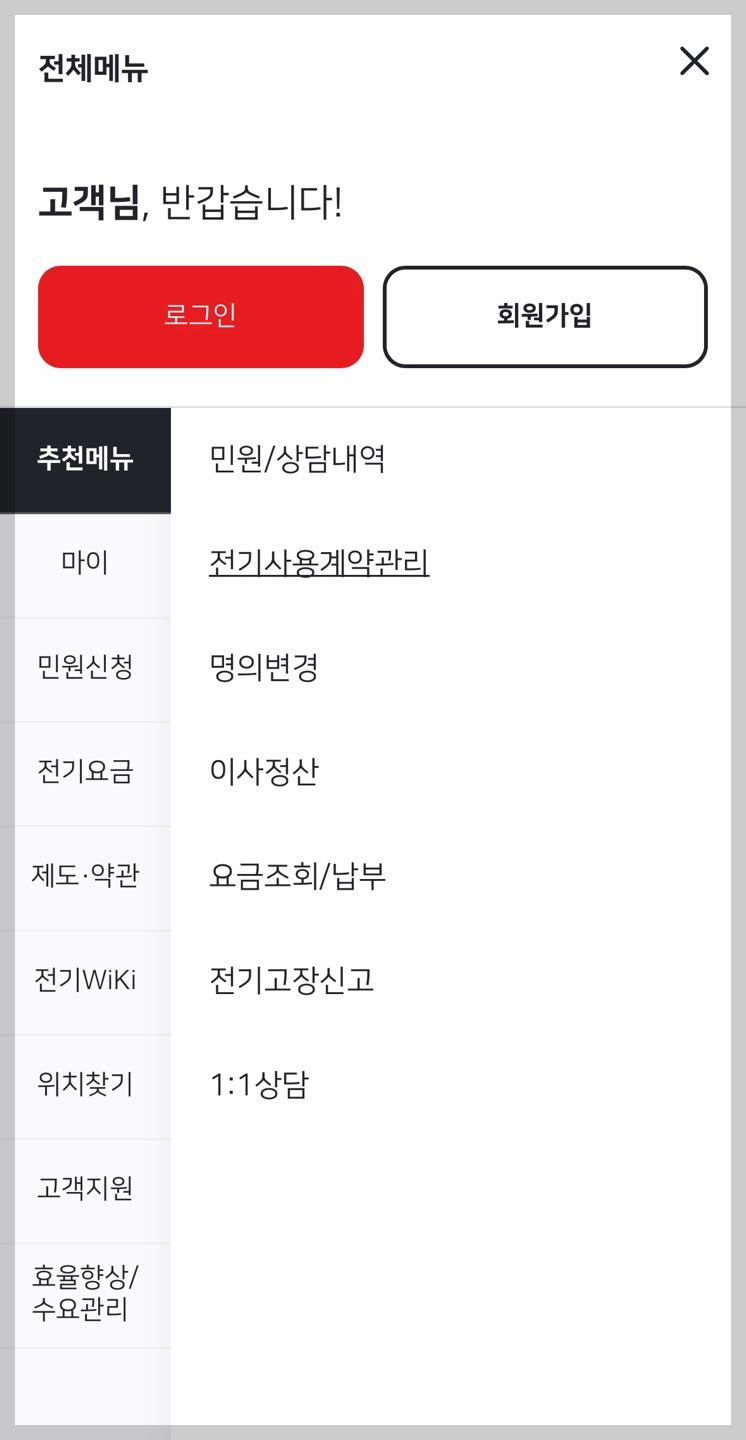Open the 고객지원 category tab
Viewport: 746px width, 1440px height.
85,1189
